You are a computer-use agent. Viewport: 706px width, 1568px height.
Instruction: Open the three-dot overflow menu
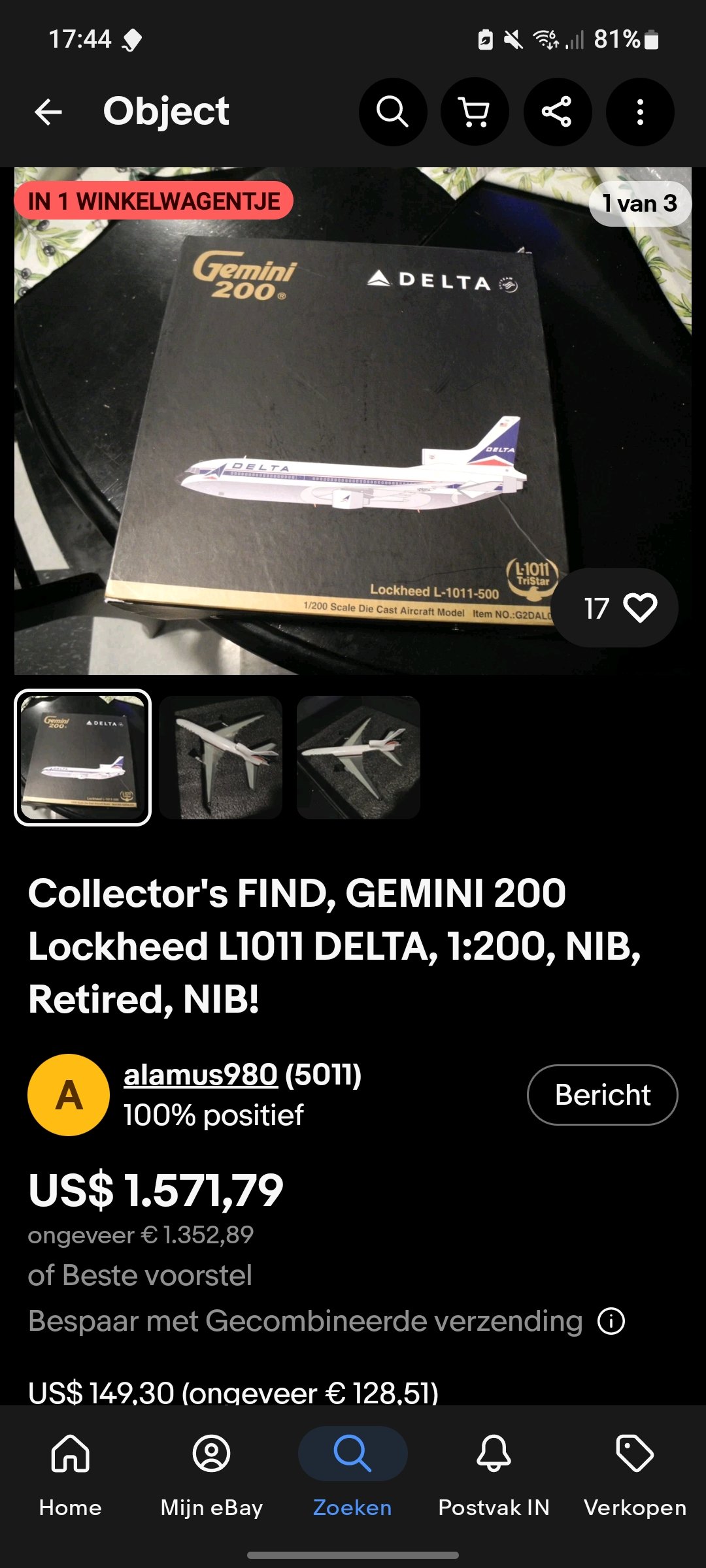click(640, 112)
